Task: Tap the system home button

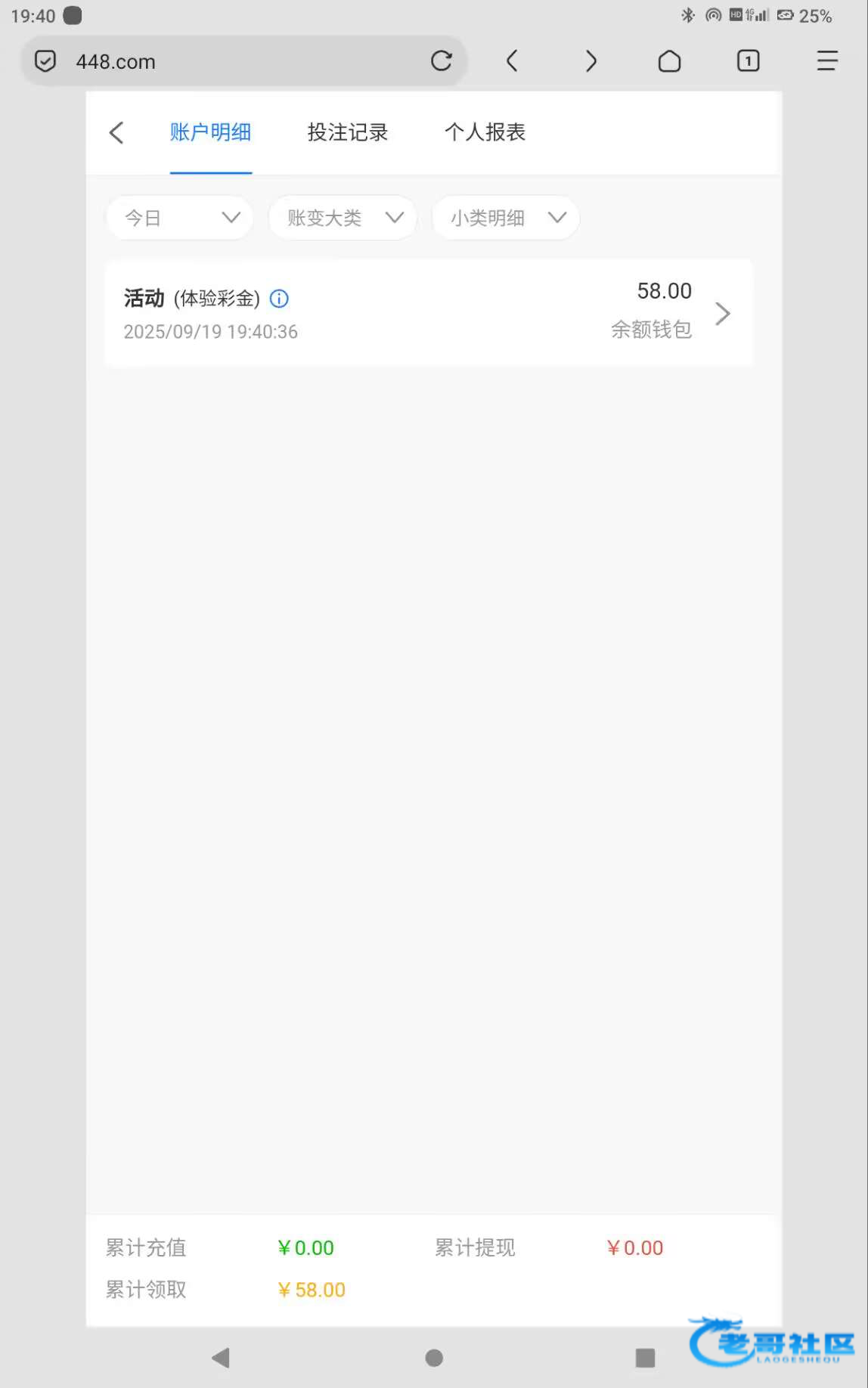Action: point(434,1358)
